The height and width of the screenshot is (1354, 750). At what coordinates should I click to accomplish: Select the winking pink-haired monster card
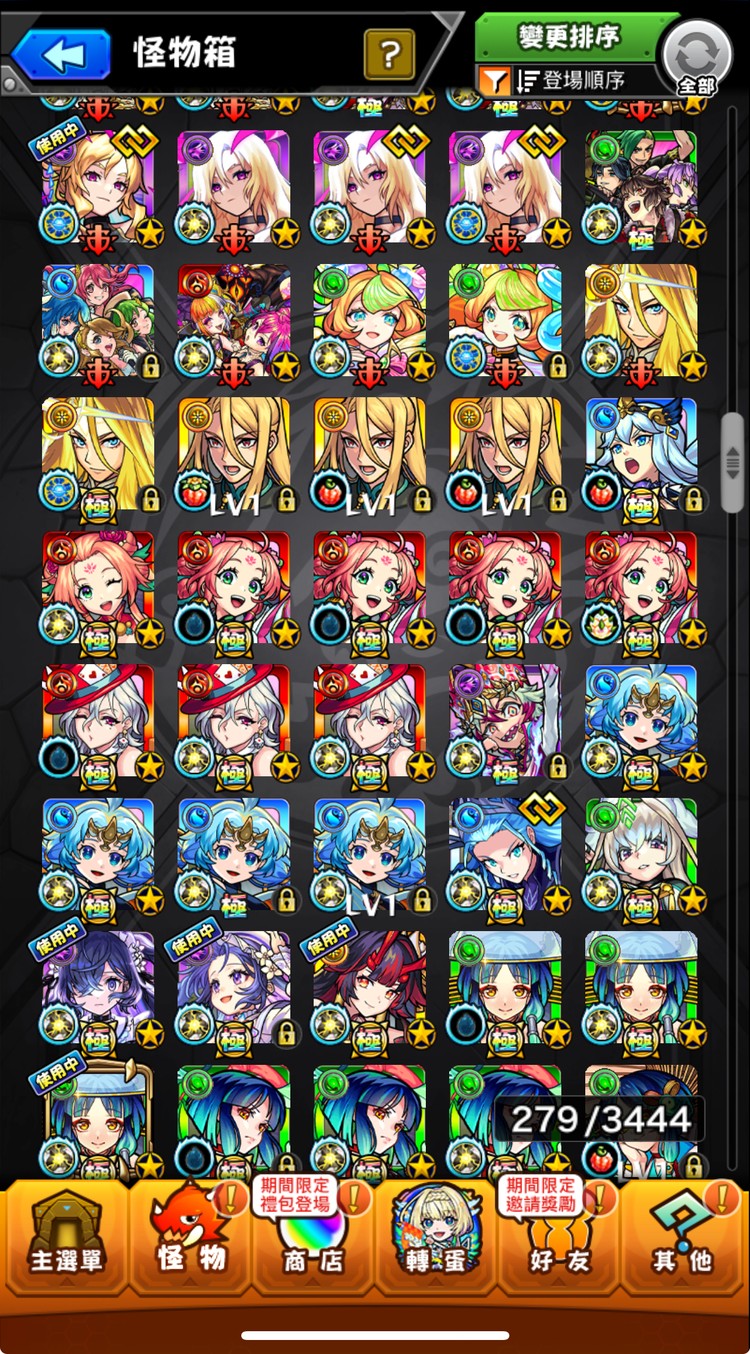pos(98,587)
